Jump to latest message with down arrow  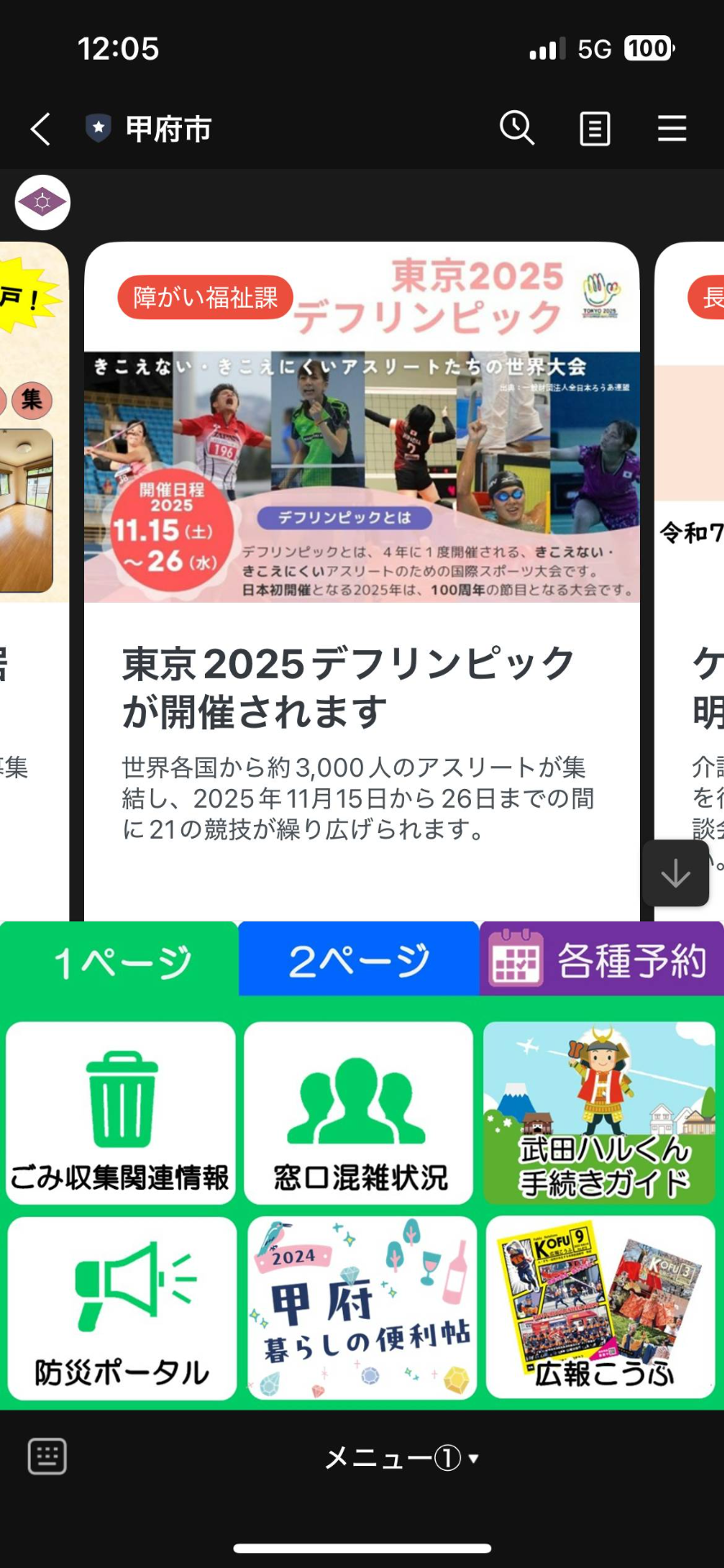pyautogui.click(x=675, y=873)
